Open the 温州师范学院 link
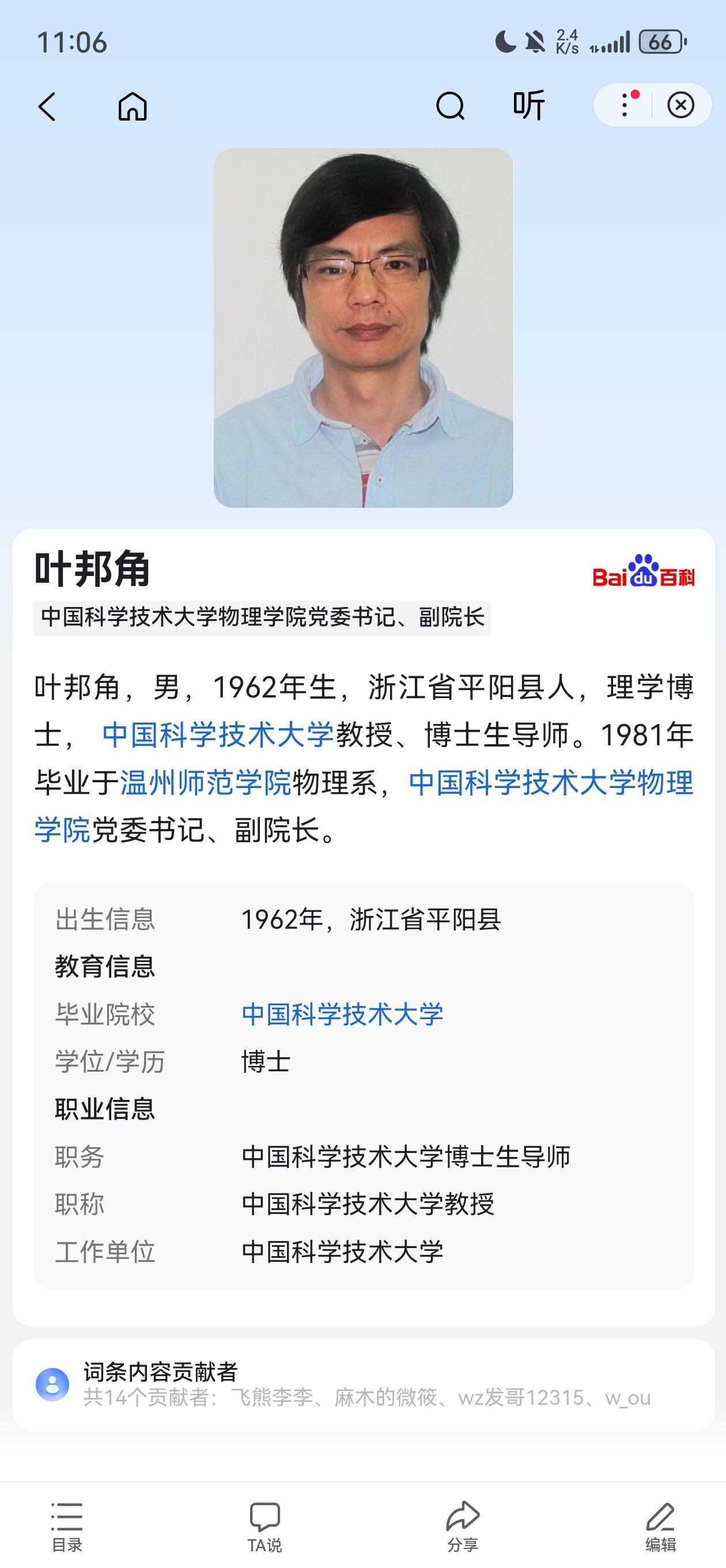The width and height of the screenshot is (726, 1568). pyautogui.click(x=206, y=782)
